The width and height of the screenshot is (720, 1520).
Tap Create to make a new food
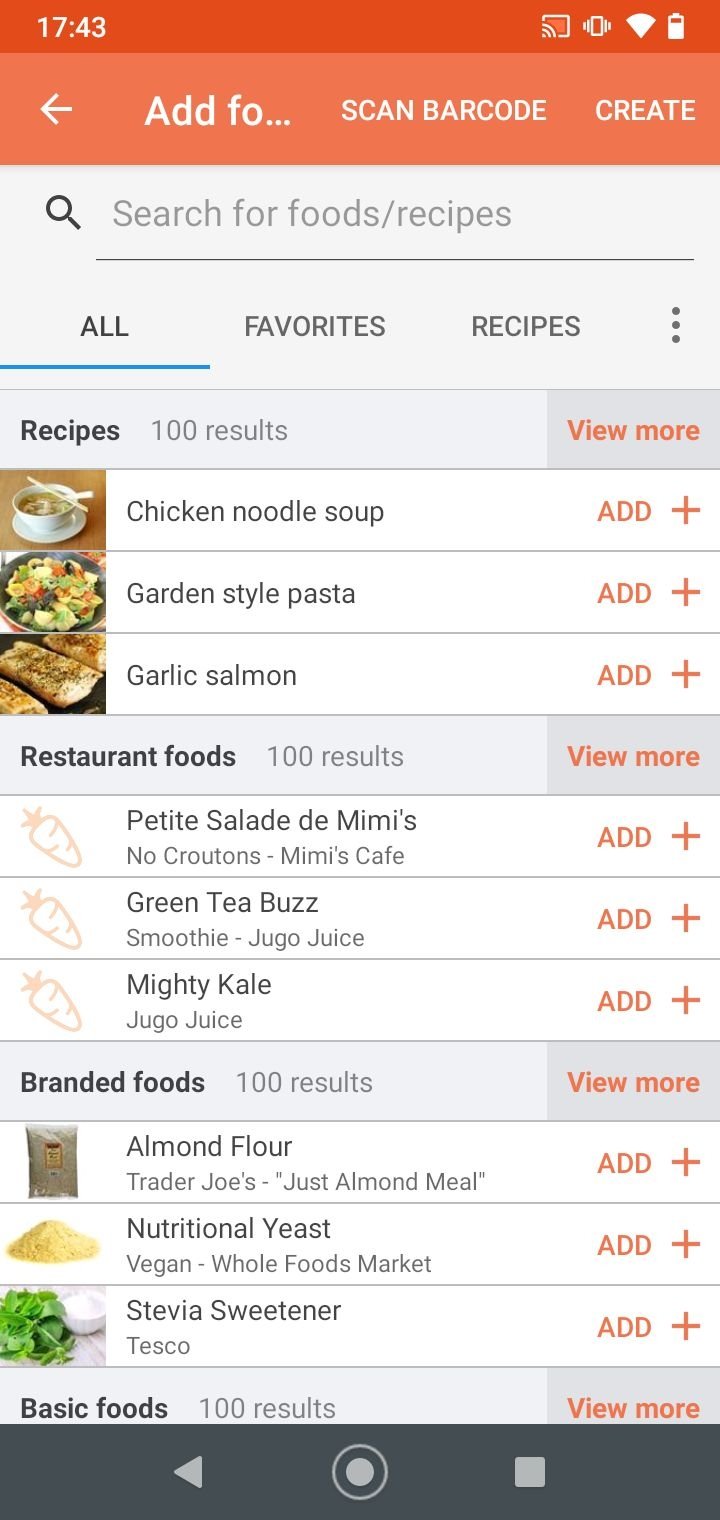[645, 110]
